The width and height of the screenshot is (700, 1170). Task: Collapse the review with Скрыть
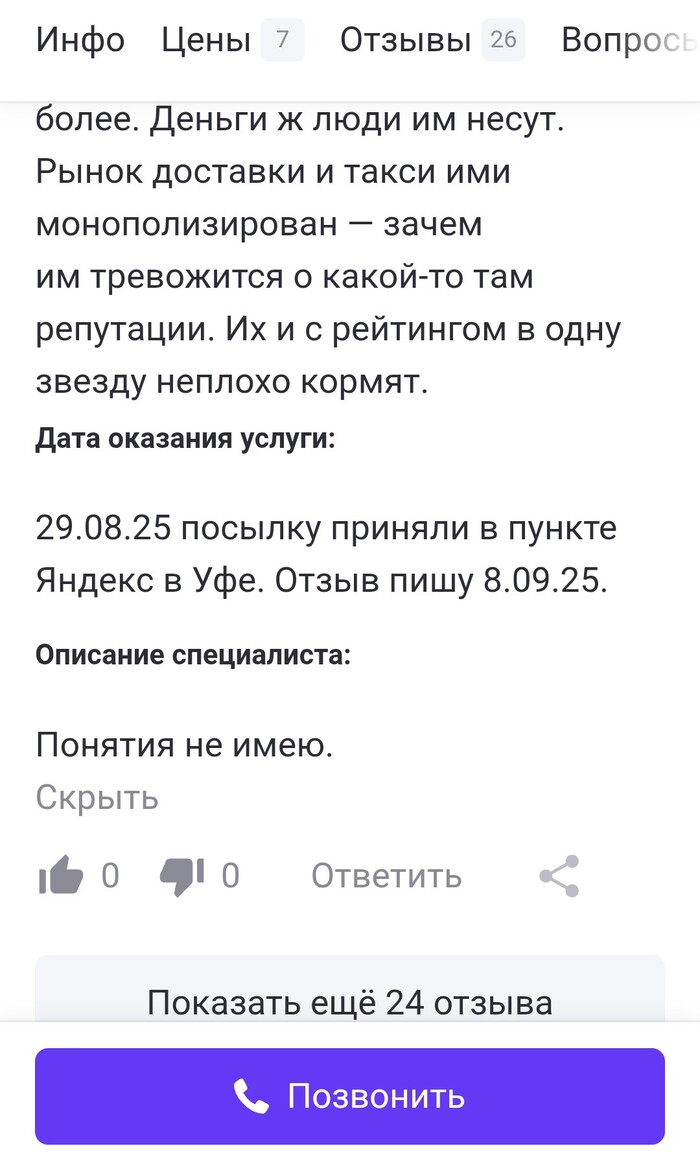click(x=97, y=797)
